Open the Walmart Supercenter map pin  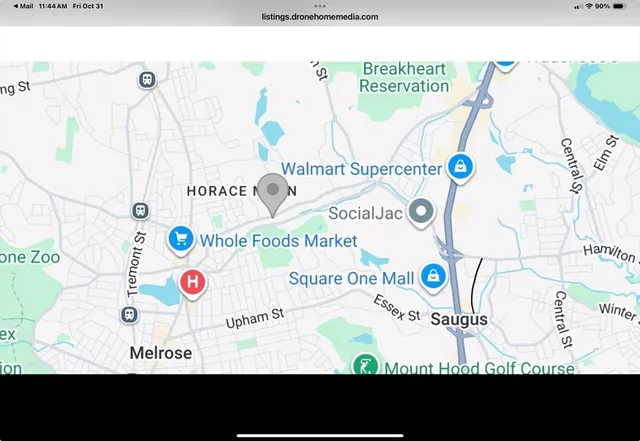[x=459, y=166]
